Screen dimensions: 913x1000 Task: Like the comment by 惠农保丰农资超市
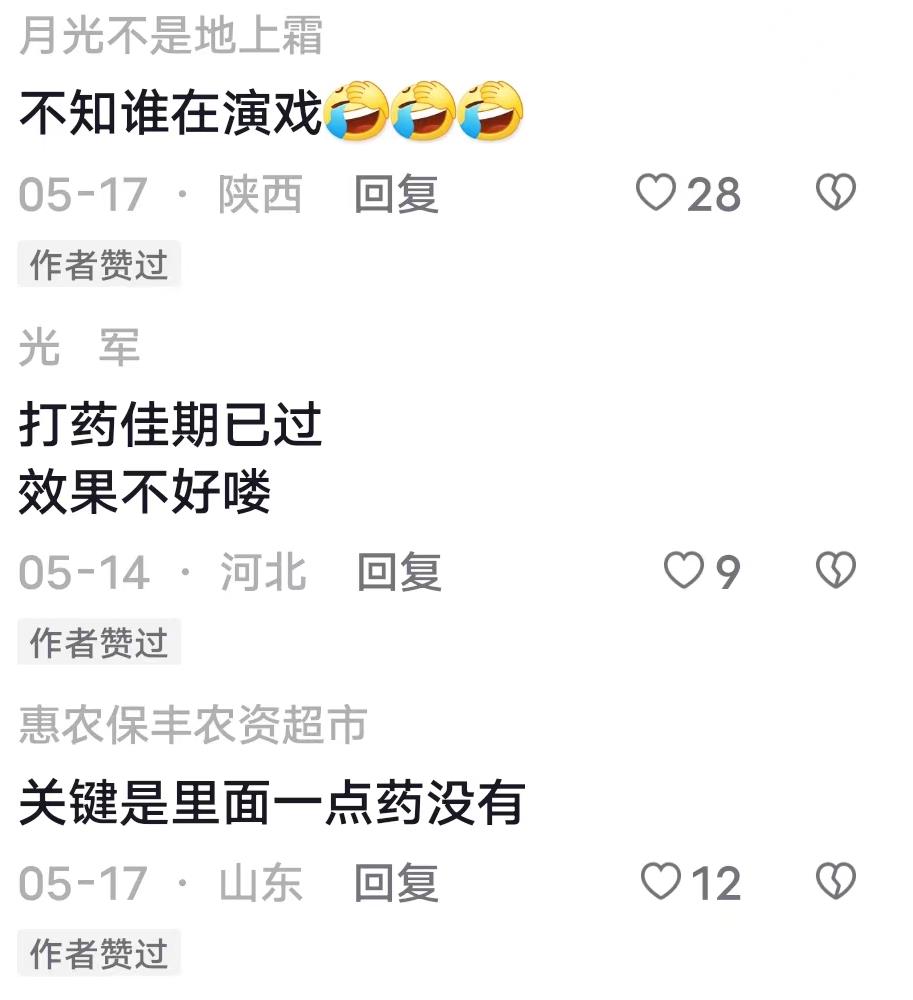click(x=660, y=882)
